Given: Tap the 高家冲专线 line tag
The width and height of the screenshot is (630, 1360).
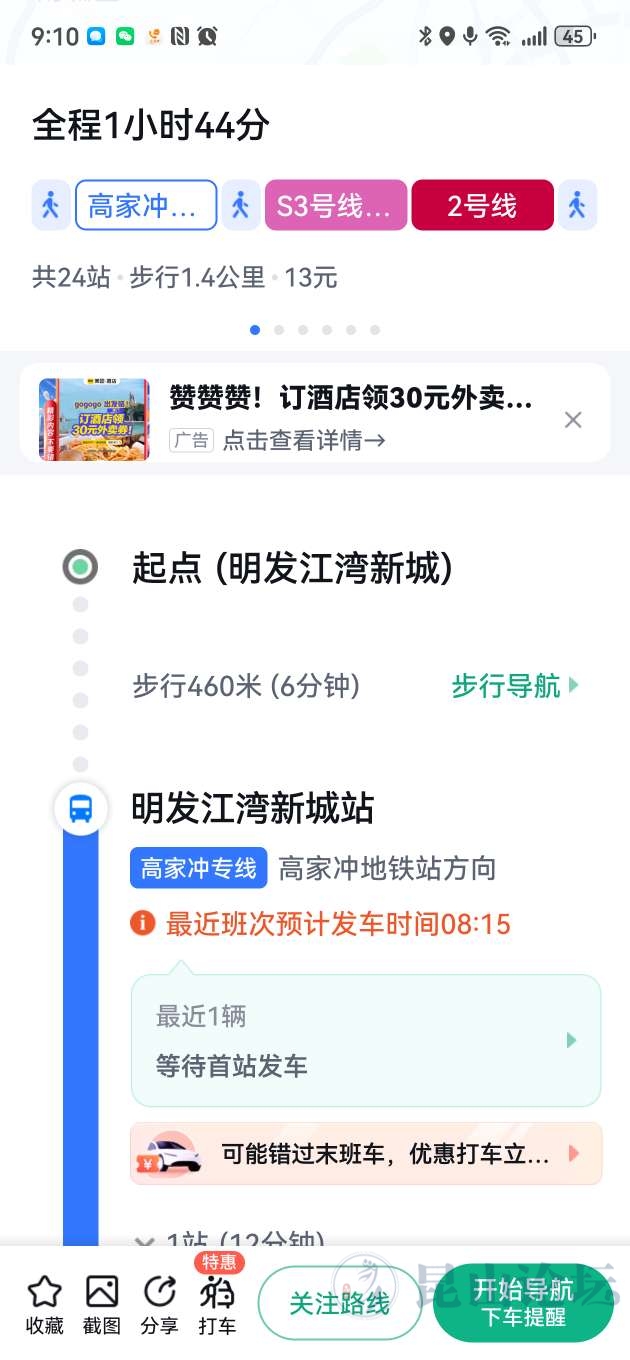Looking at the screenshot, I should pos(199,868).
